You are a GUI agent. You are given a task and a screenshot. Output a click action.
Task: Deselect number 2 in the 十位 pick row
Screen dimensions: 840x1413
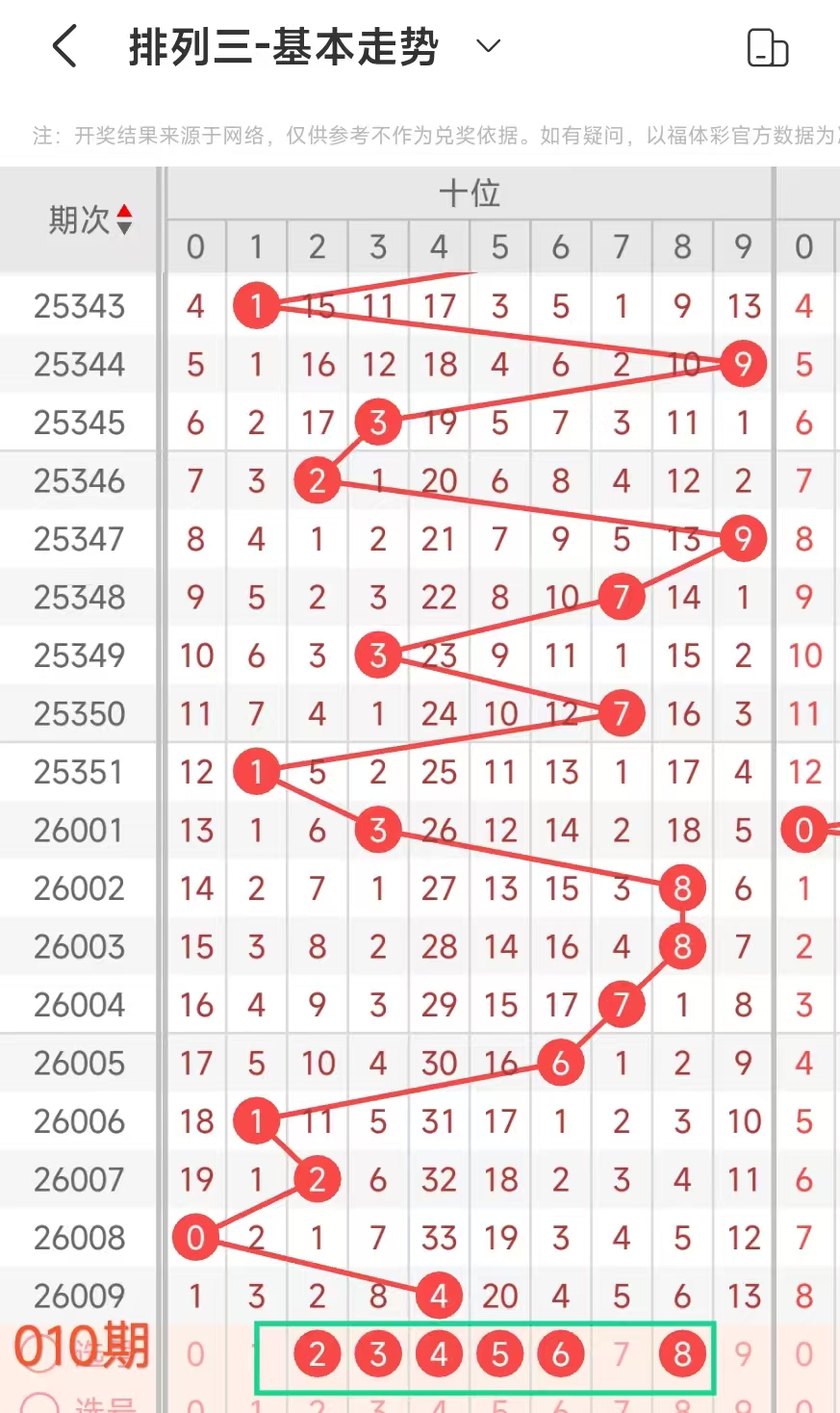[x=318, y=1354]
